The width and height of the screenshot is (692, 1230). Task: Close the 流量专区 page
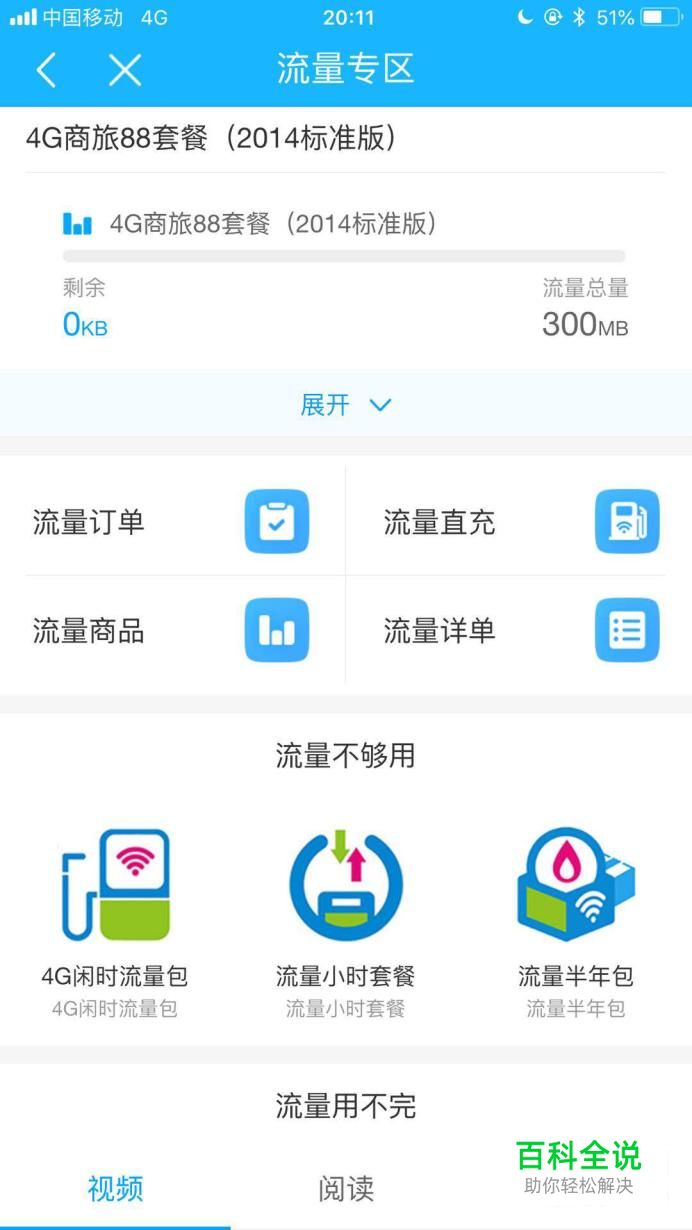point(125,70)
